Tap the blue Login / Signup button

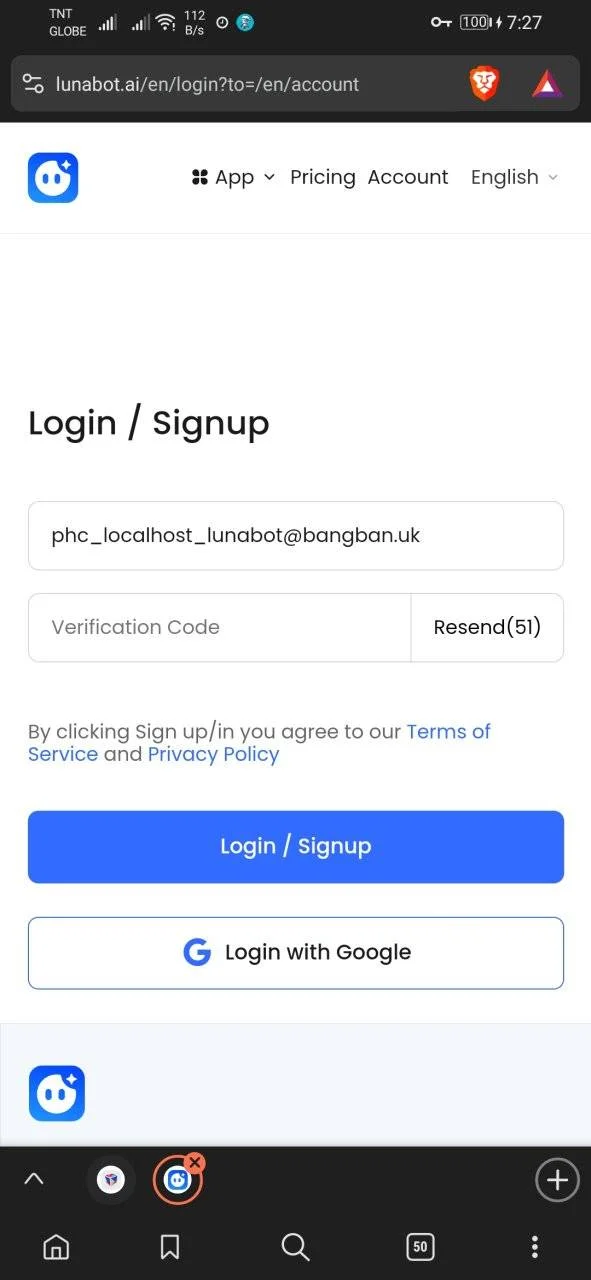296,847
